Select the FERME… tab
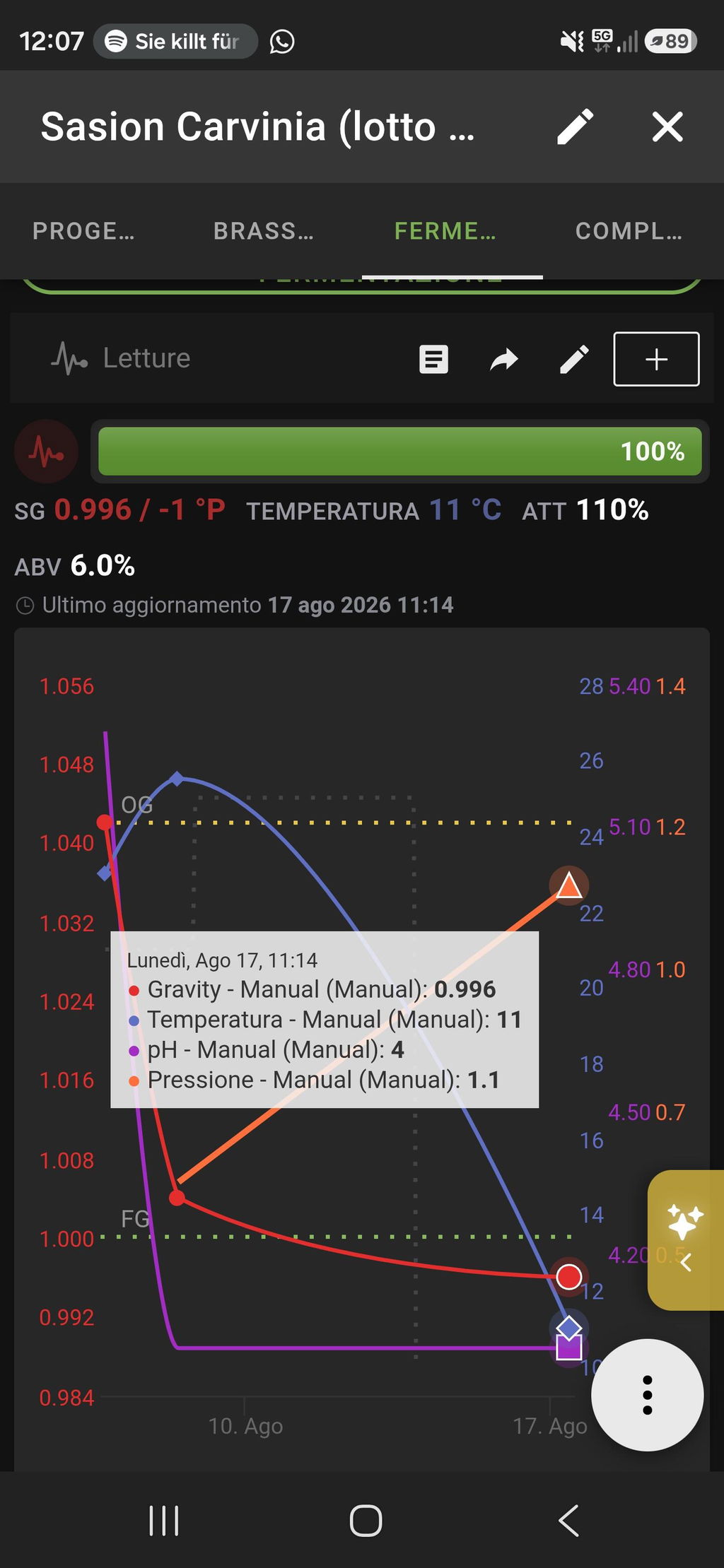 point(445,231)
